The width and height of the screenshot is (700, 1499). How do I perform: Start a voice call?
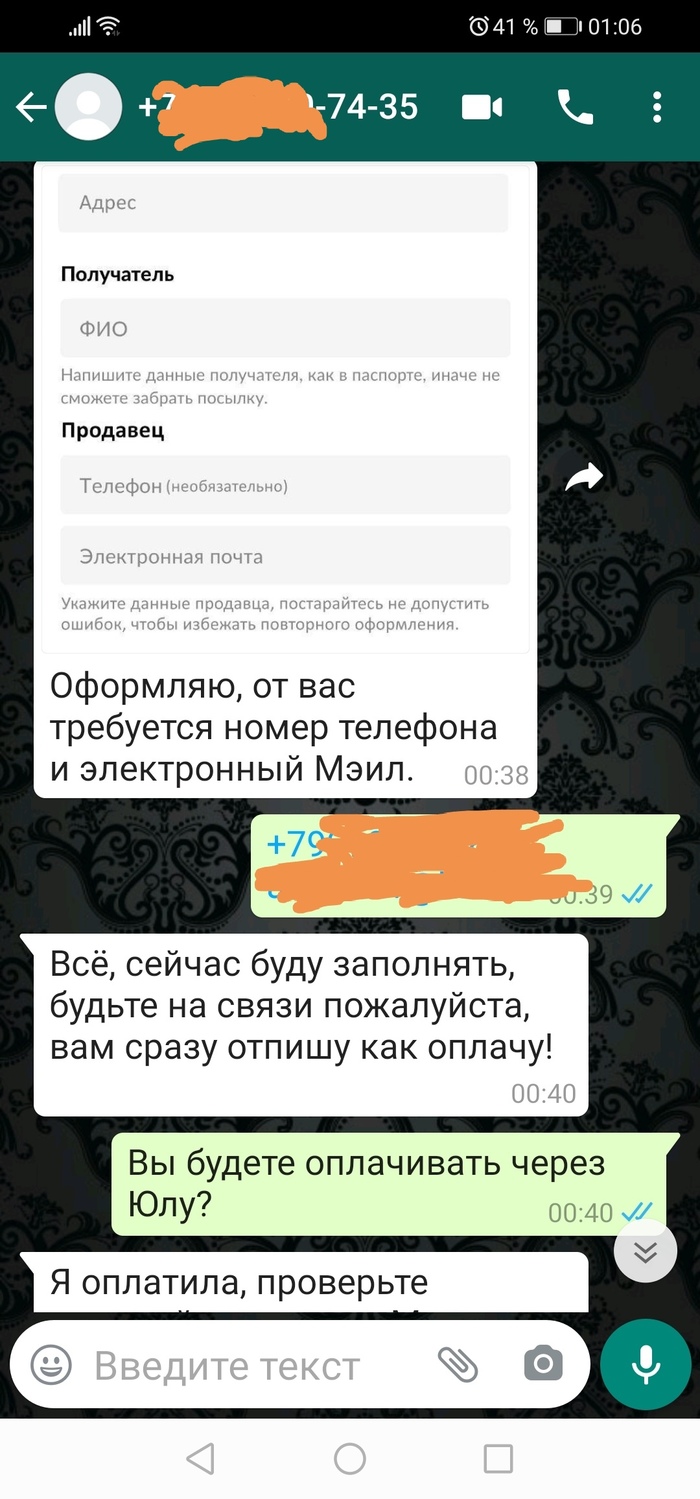point(575,107)
